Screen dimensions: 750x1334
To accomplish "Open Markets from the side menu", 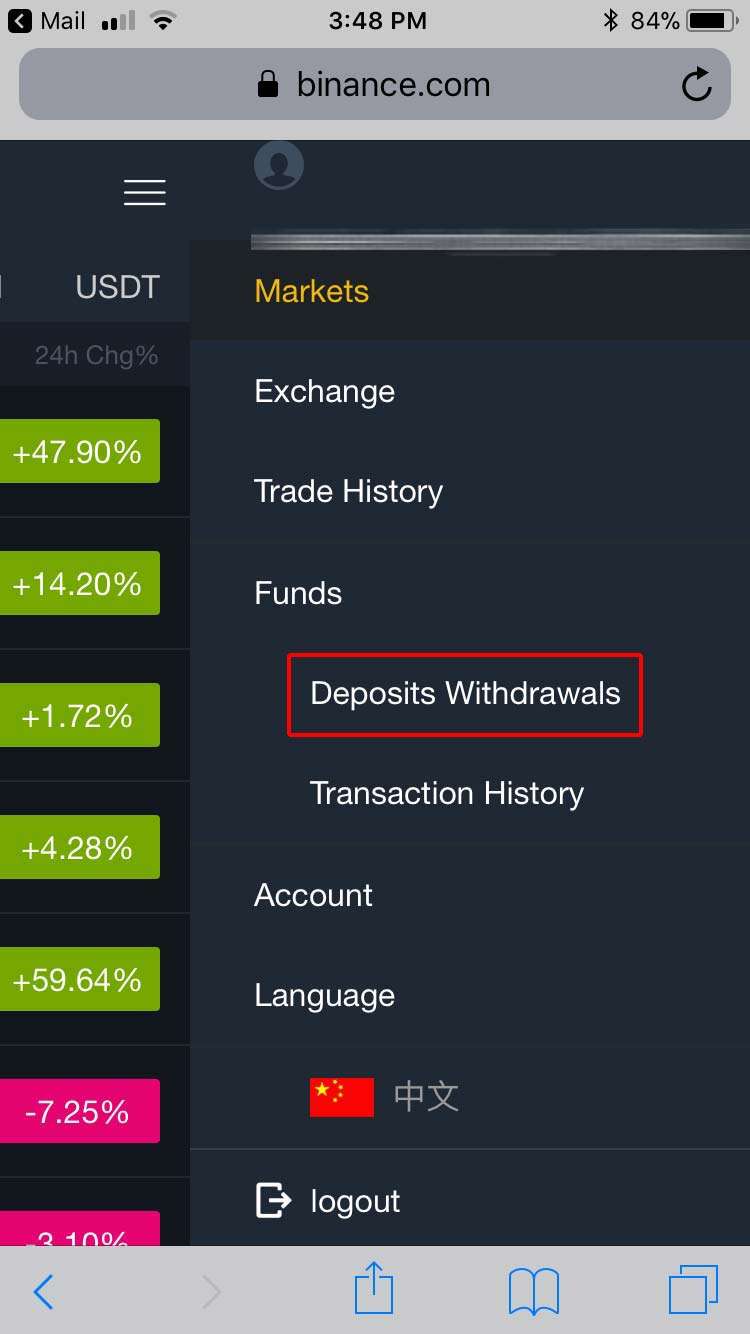I will point(311,291).
